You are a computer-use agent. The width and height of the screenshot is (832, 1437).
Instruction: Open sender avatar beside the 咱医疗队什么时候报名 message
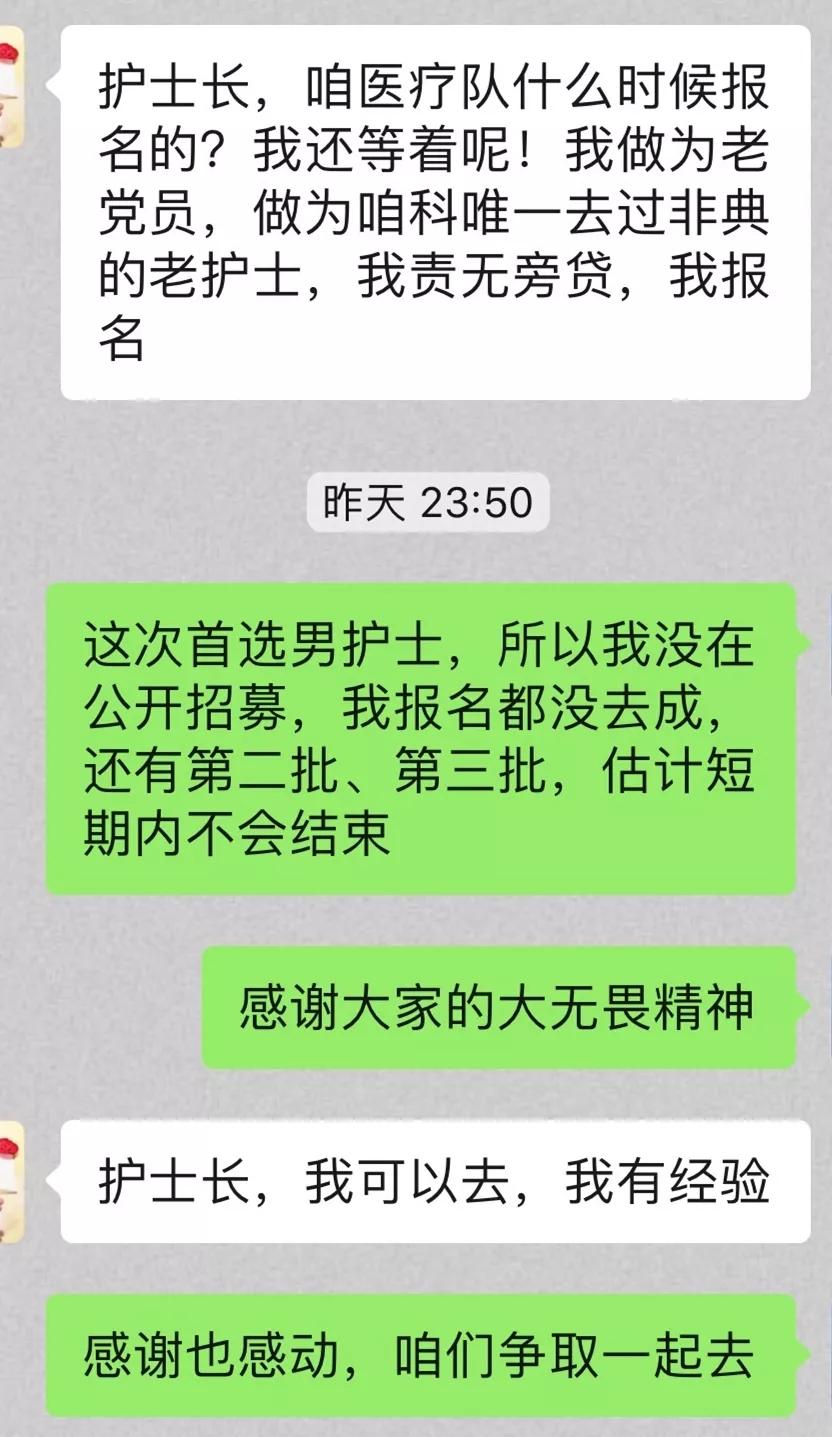click(x=10, y=87)
